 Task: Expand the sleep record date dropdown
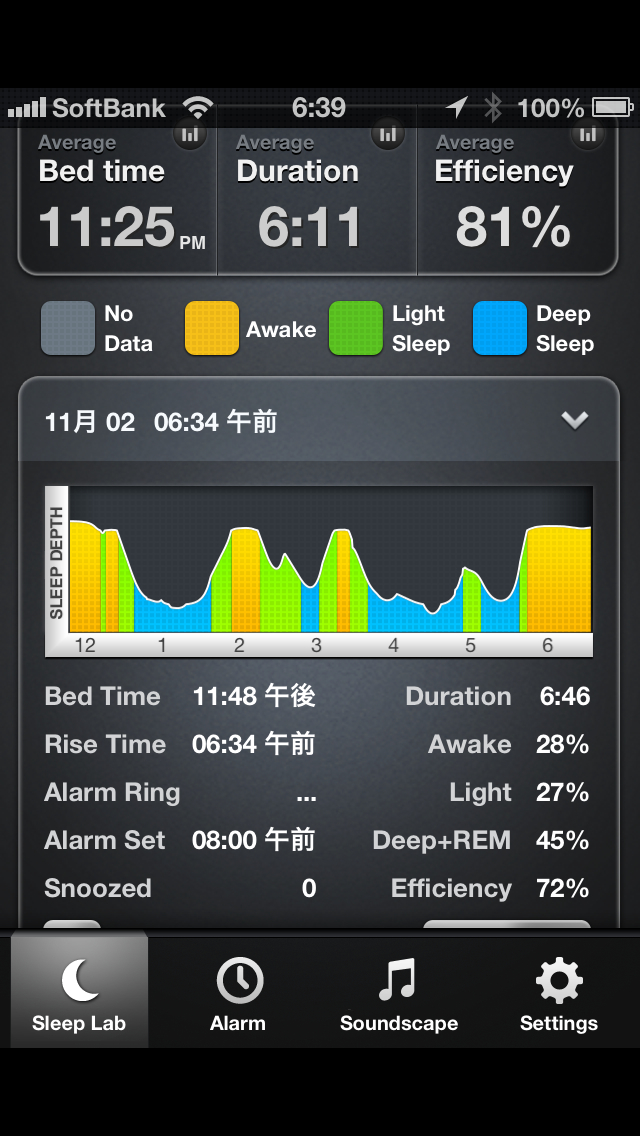tap(574, 421)
